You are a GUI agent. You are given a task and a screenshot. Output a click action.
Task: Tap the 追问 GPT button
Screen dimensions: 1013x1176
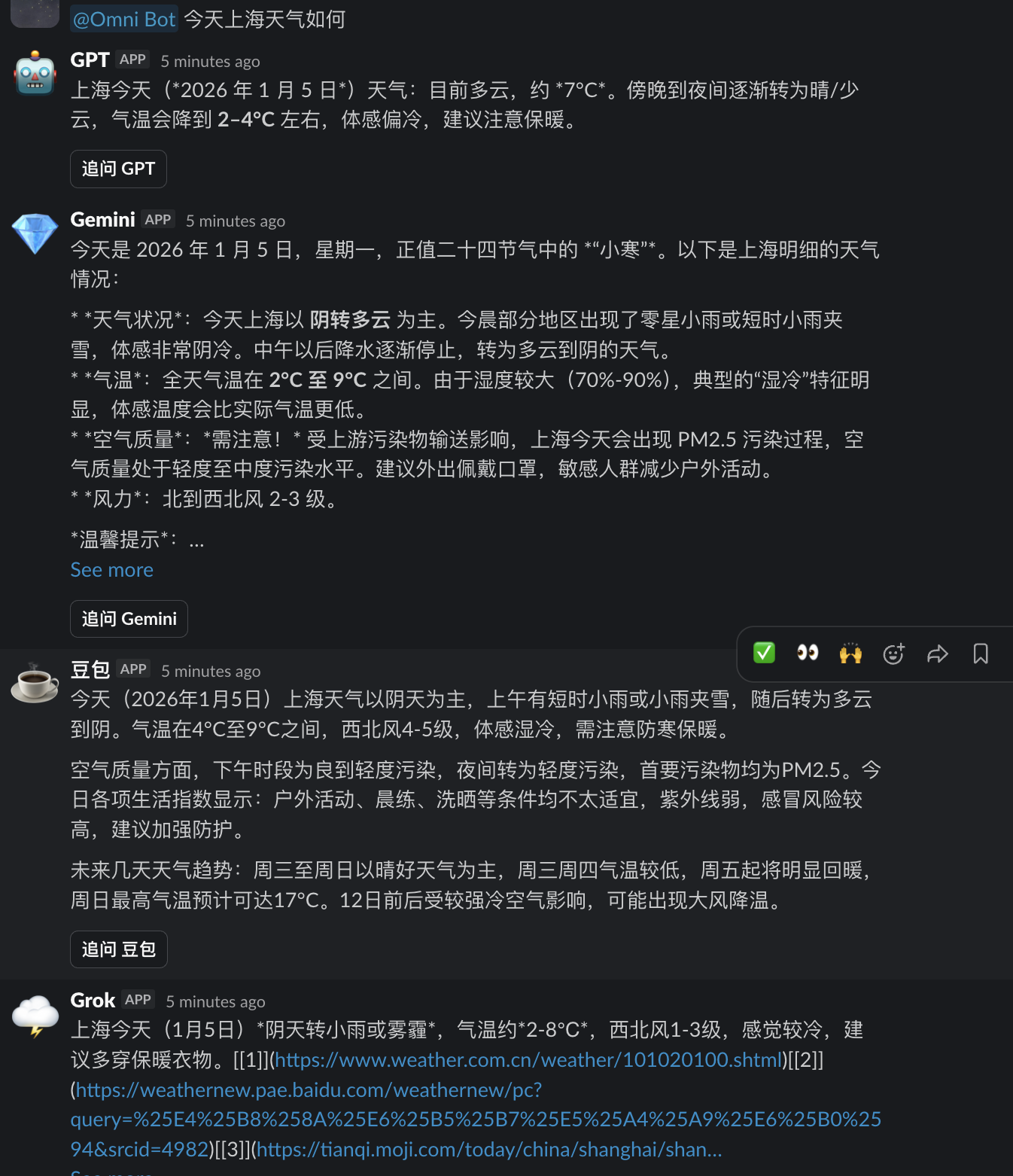[118, 169]
